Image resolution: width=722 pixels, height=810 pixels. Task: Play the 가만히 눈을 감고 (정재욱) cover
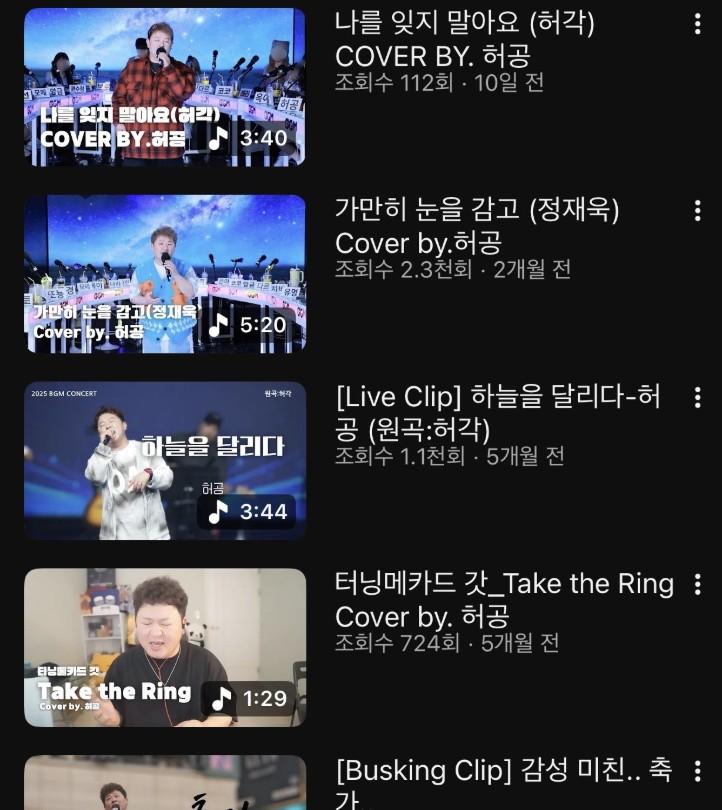(165, 273)
